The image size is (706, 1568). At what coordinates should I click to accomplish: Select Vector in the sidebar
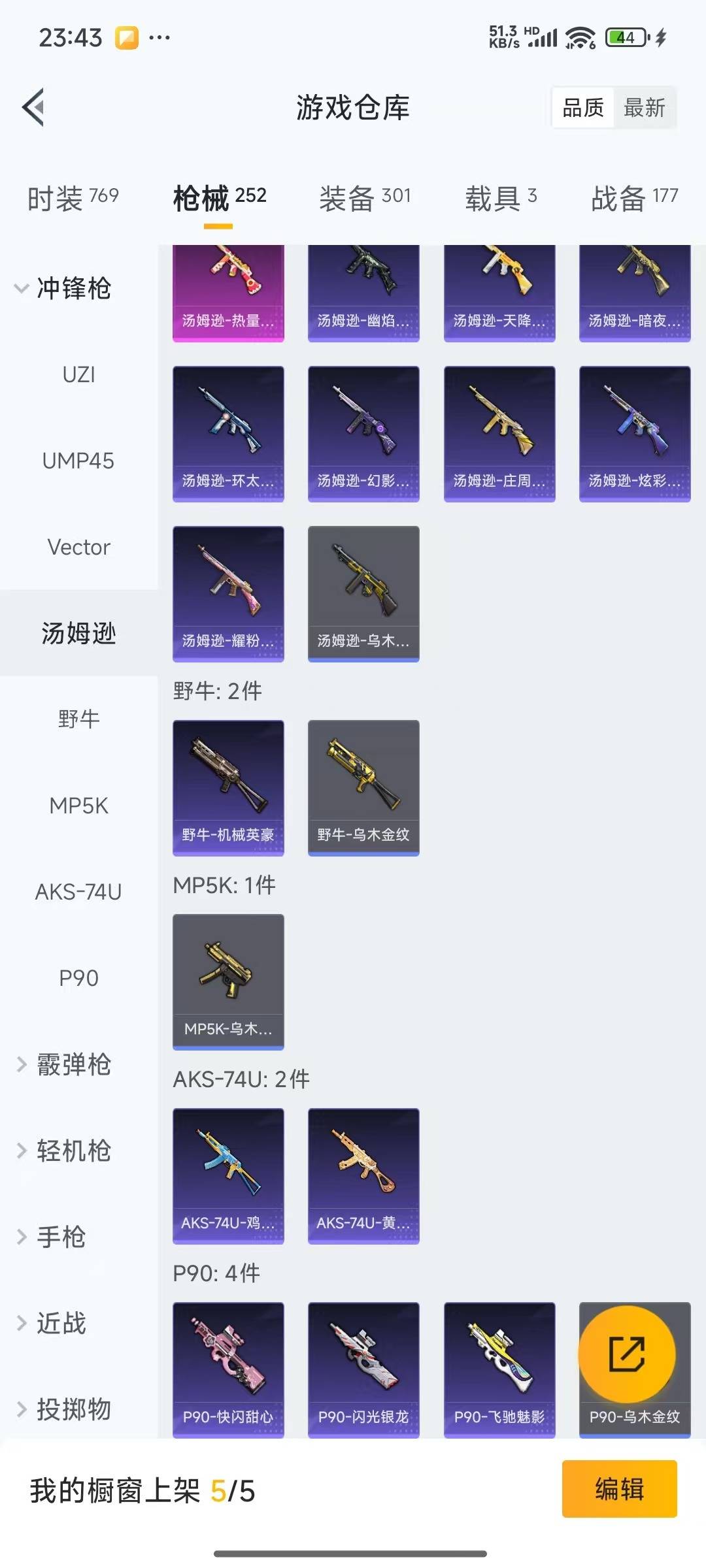[x=78, y=547]
